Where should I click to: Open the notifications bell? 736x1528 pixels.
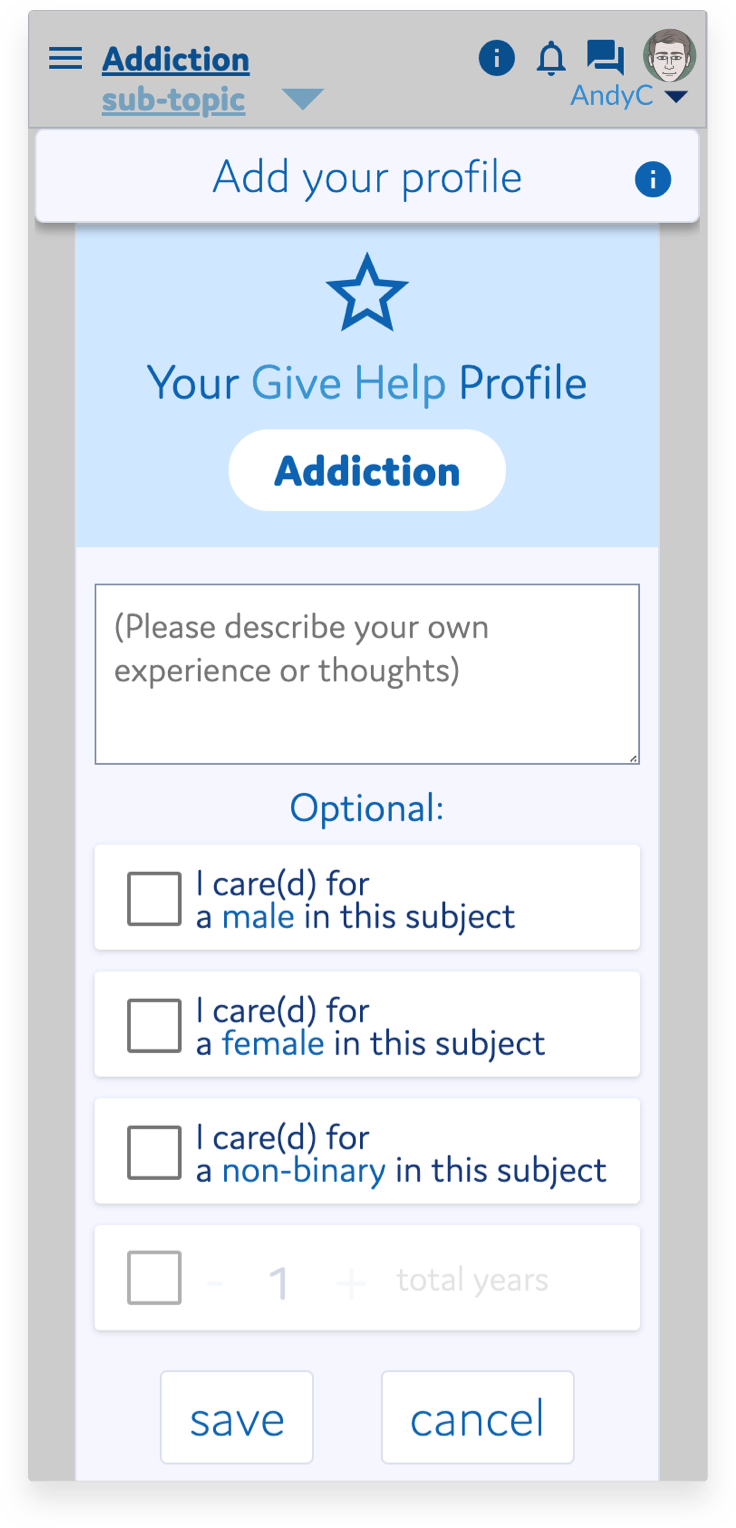click(x=551, y=59)
